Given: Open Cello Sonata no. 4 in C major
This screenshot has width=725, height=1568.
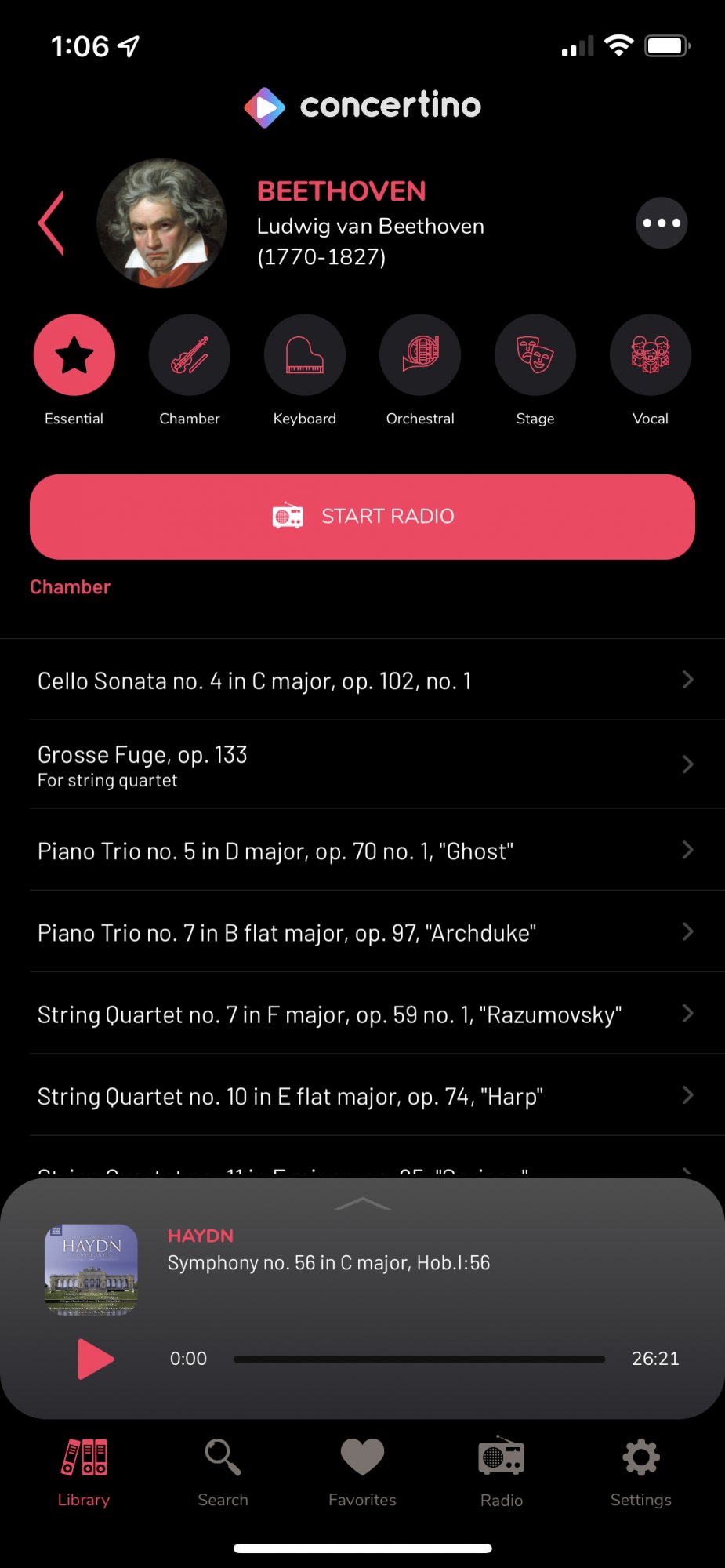Looking at the screenshot, I should pos(362,681).
